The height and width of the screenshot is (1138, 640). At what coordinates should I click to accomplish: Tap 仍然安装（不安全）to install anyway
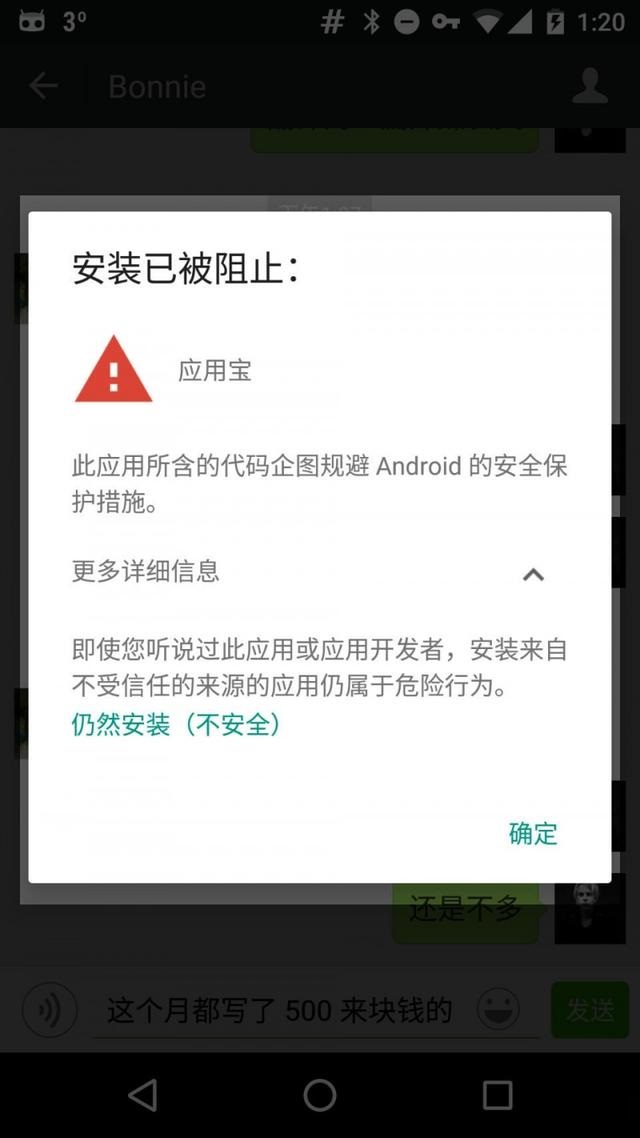tap(176, 725)
